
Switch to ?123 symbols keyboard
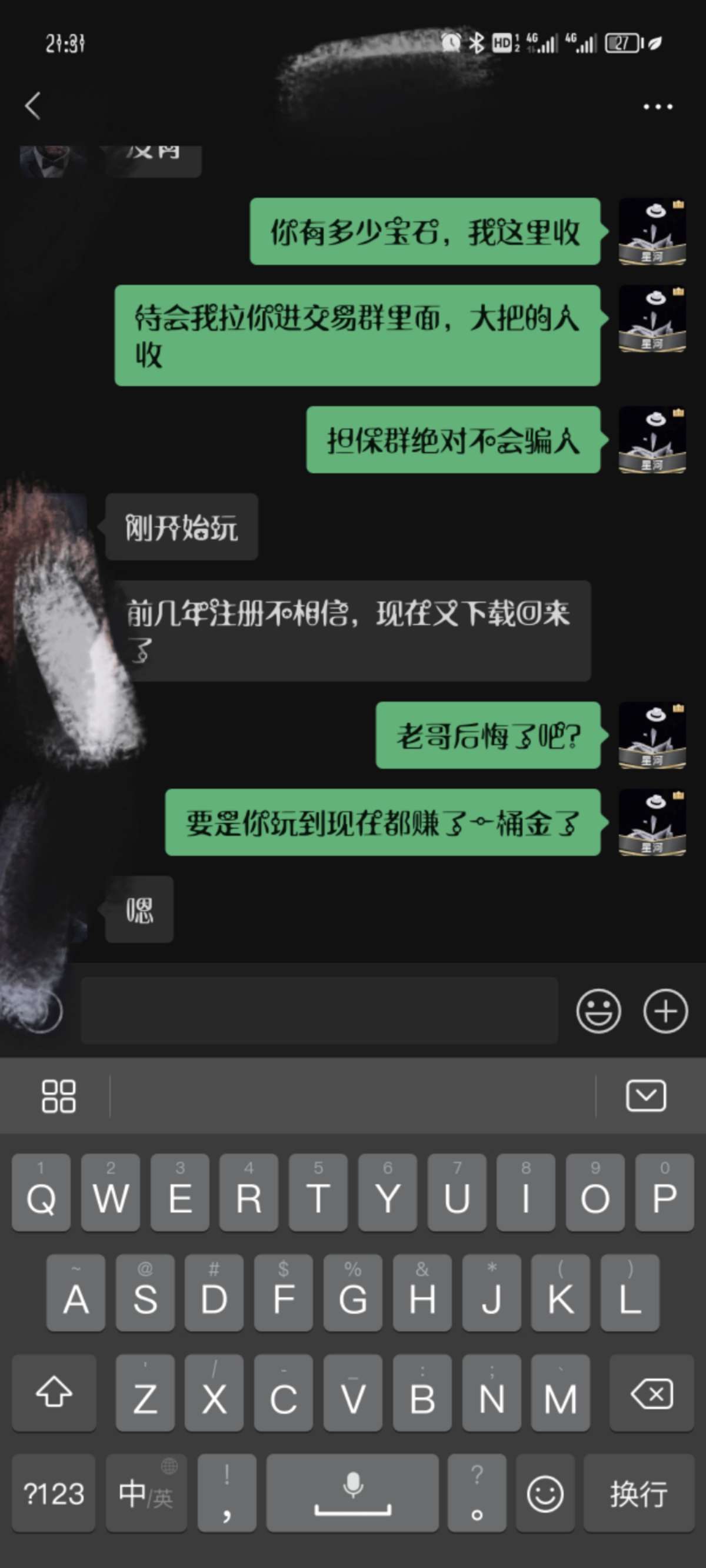click(x=54, y=1493)
